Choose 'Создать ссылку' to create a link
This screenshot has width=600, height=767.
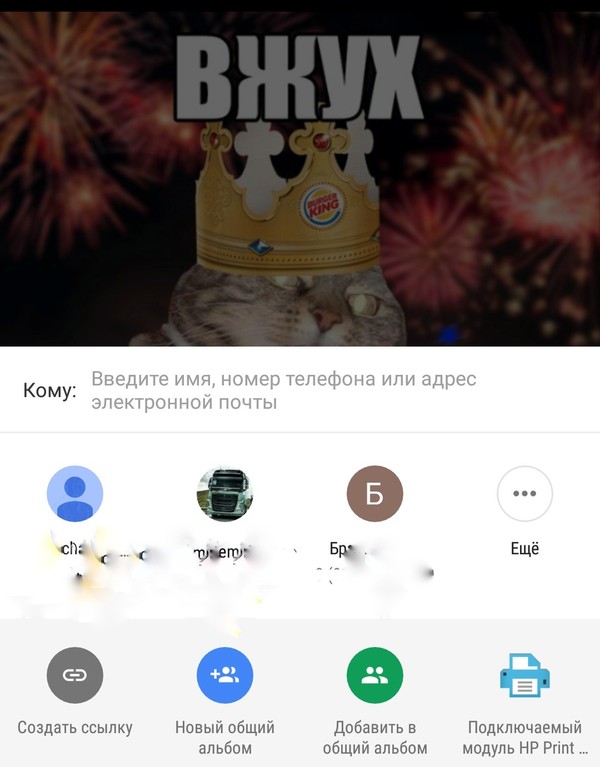[75, 675]
